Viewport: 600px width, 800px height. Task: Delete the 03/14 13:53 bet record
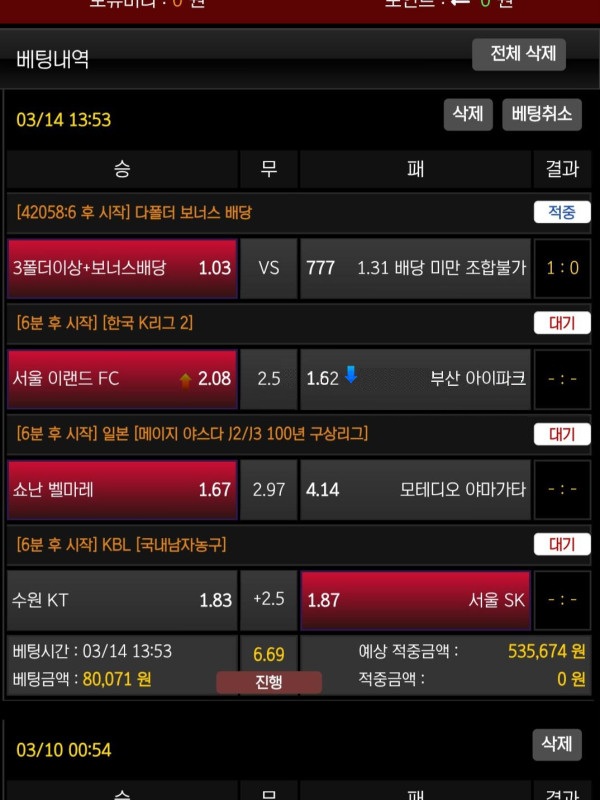(468, 114)
